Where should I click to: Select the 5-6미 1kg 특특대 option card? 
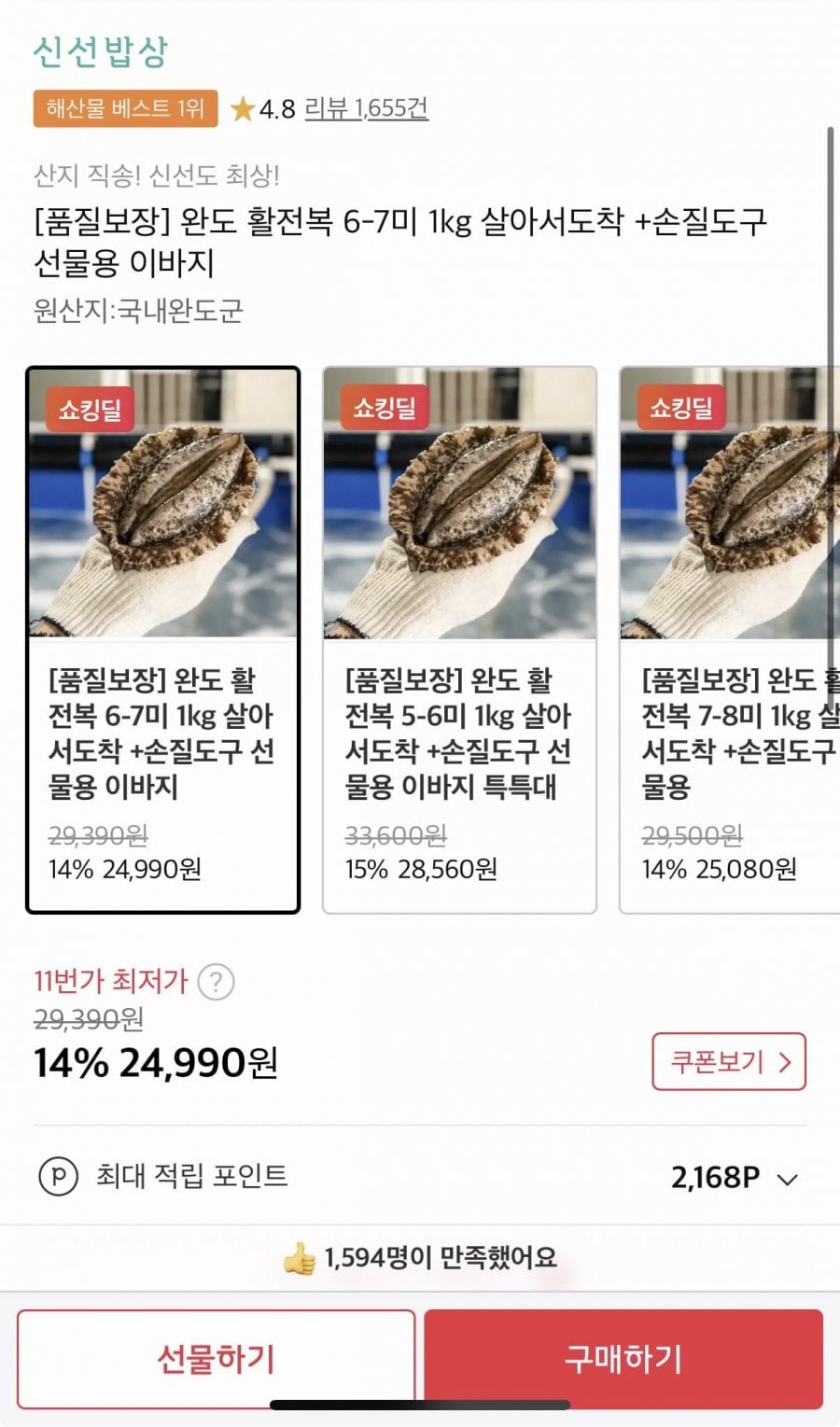[459, 639]
